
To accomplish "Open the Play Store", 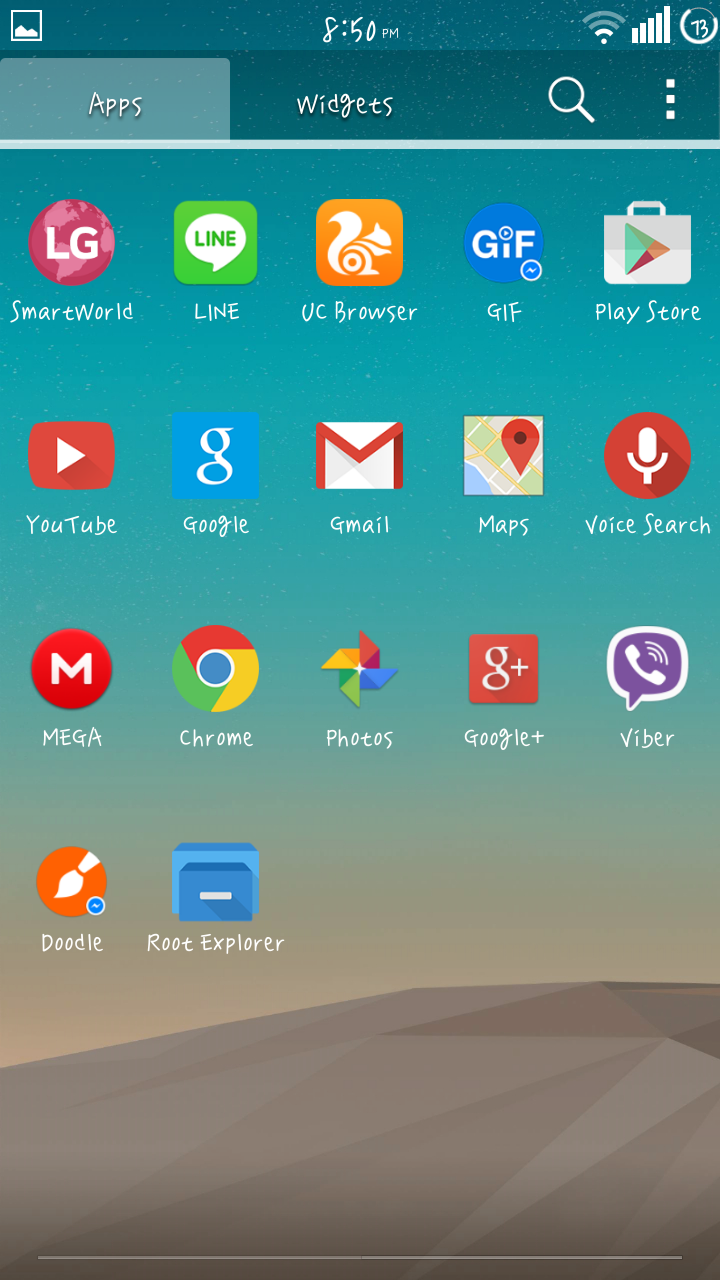I will [647, 243].
